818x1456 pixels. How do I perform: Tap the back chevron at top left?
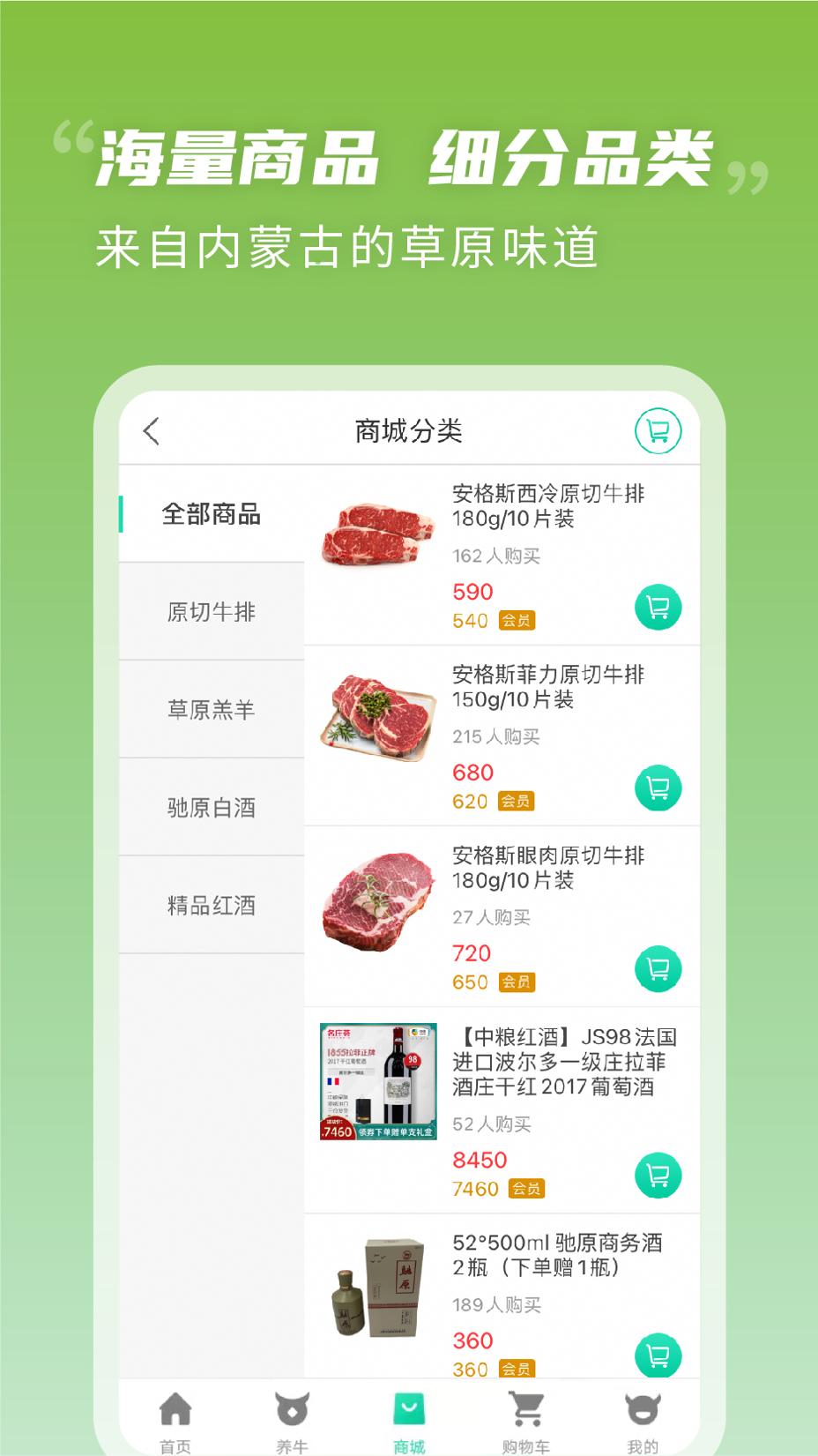click(152, 431)
